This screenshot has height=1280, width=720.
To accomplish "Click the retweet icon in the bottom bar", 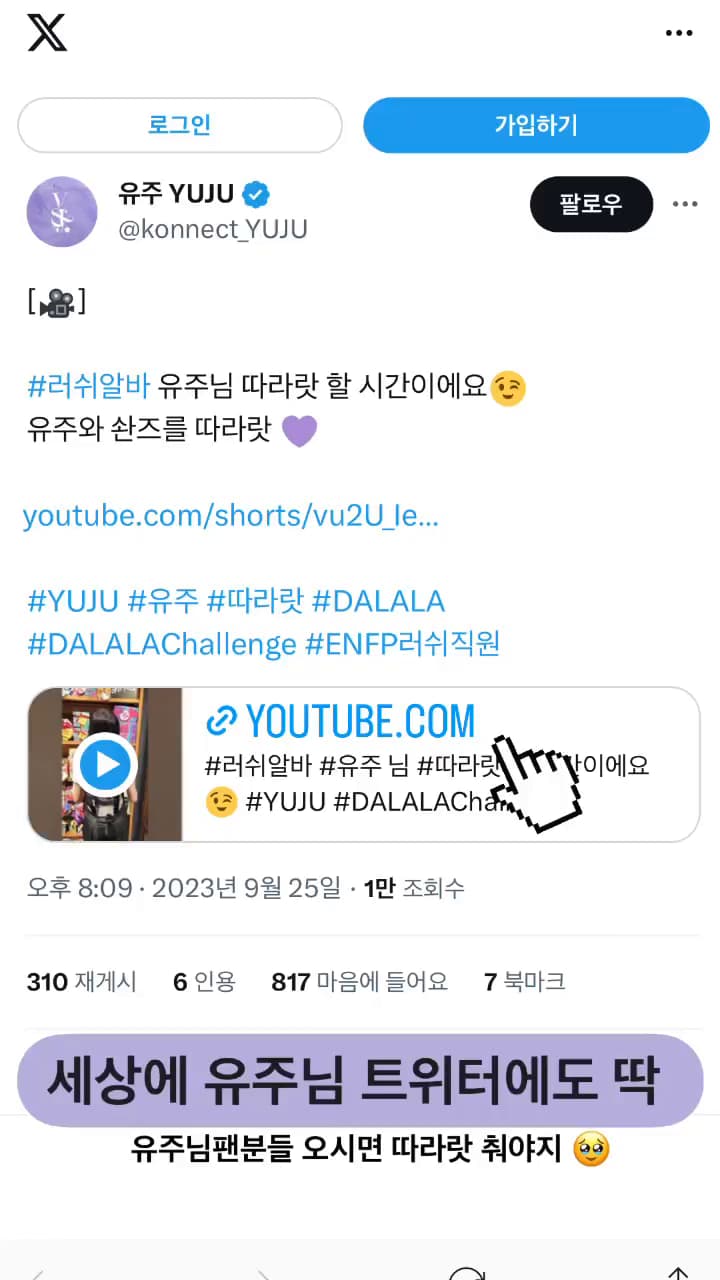I will coord(464,1272).
